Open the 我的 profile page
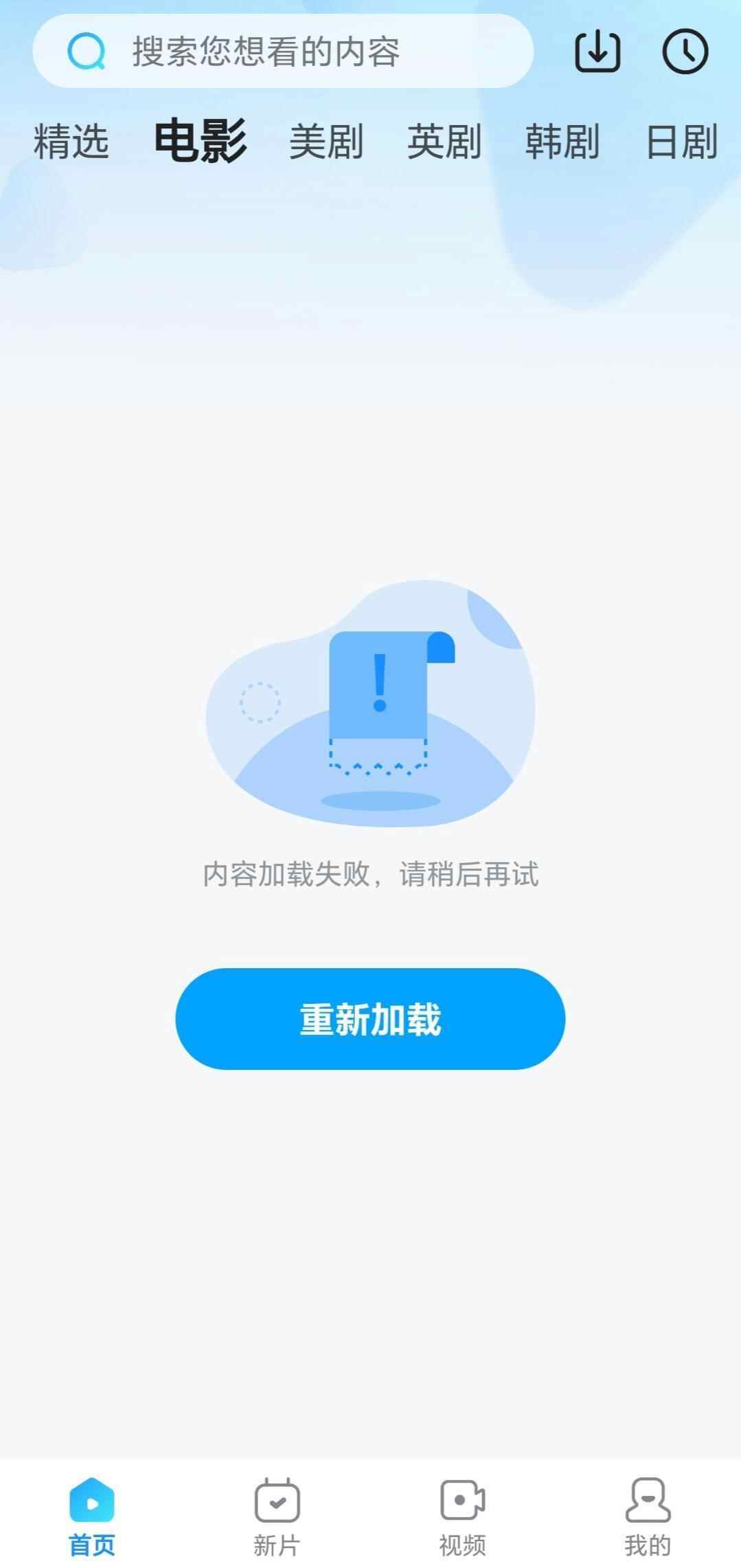Viewport: 741px width, 1568px height. coord(648,1517)
